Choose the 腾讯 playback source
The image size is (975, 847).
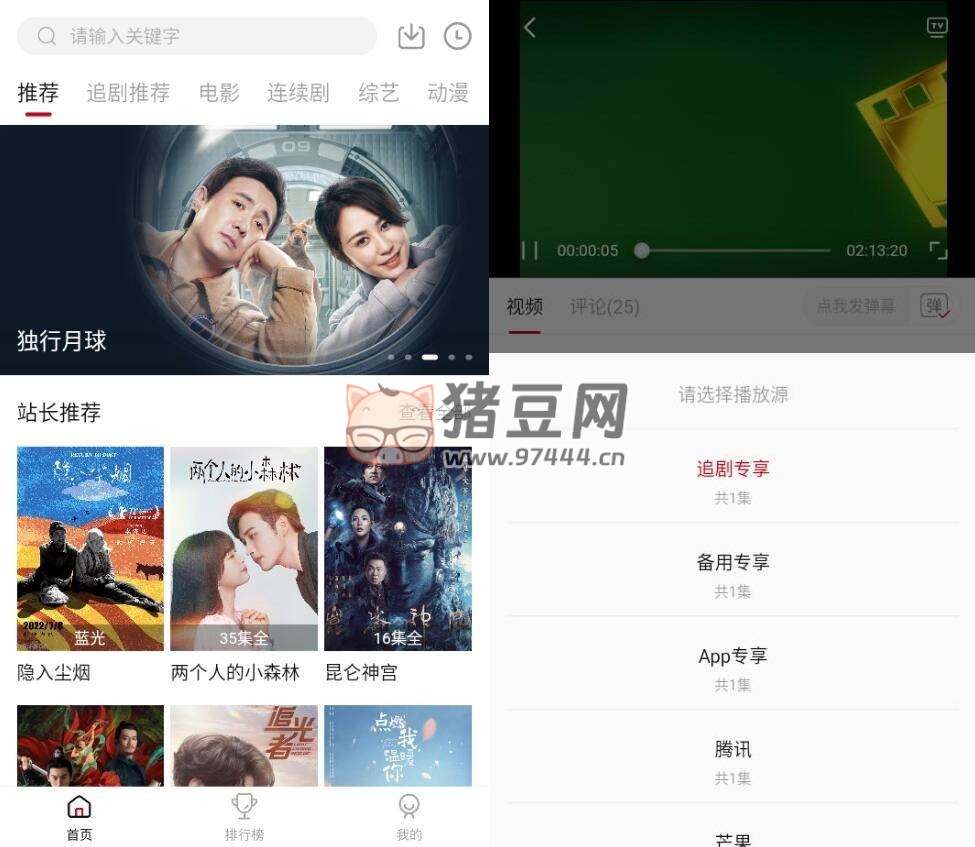tap(732, 759)
